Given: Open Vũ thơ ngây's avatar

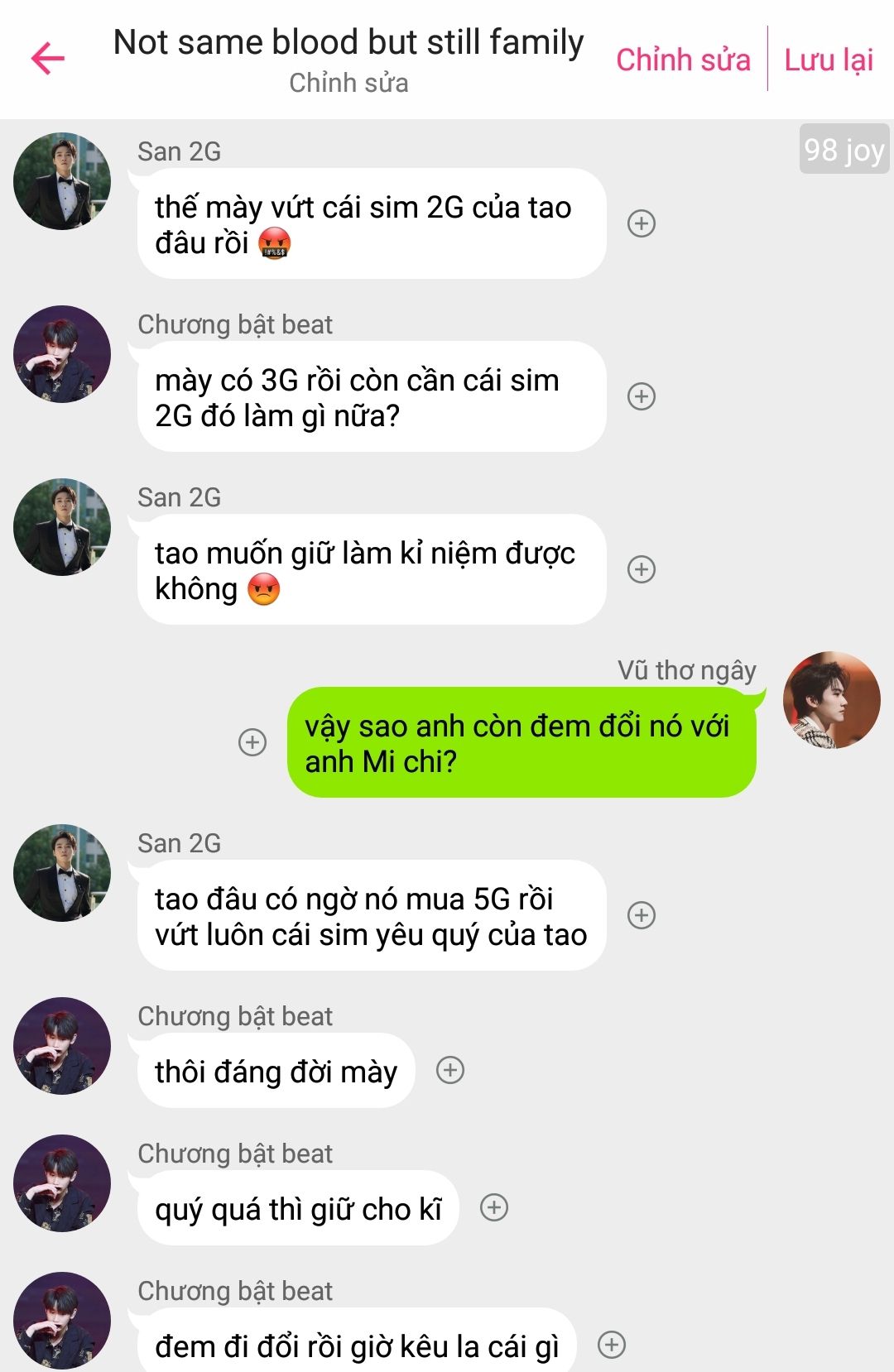Looking at the screenshot, I should [831, 700].
